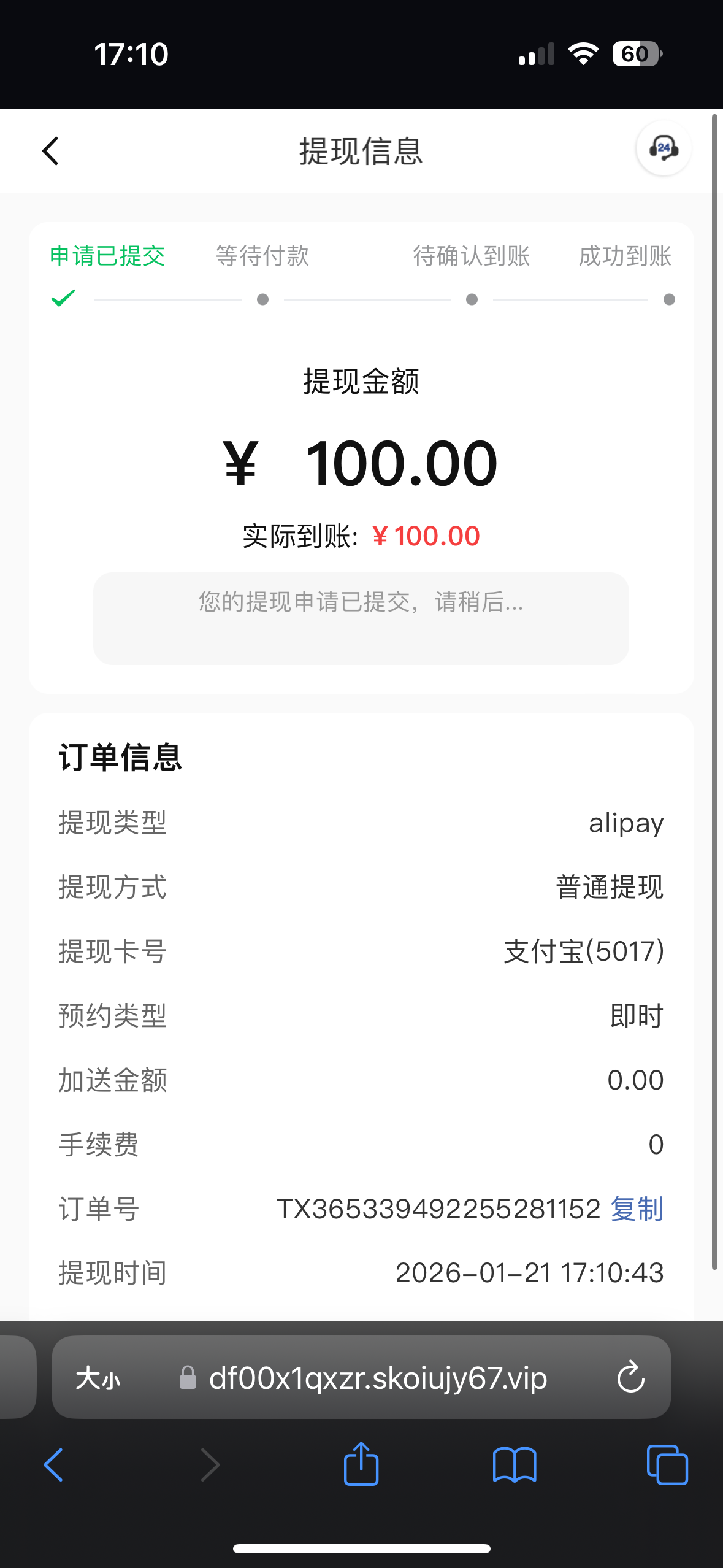723x1568 pixels.
Task: Navigate back with Safari's back arrow
Action: (54, 1465)
